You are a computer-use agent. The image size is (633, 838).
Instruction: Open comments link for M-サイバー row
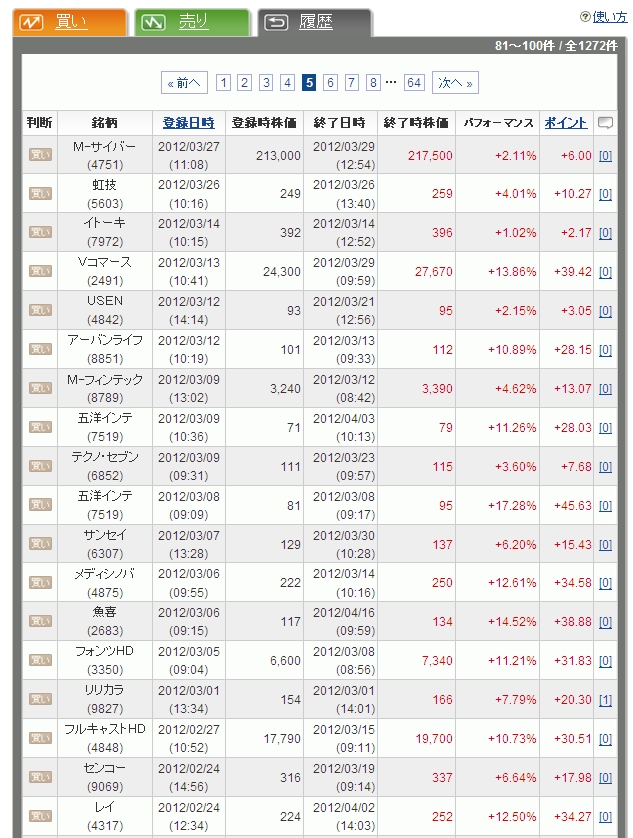click(x=605, y=155)
